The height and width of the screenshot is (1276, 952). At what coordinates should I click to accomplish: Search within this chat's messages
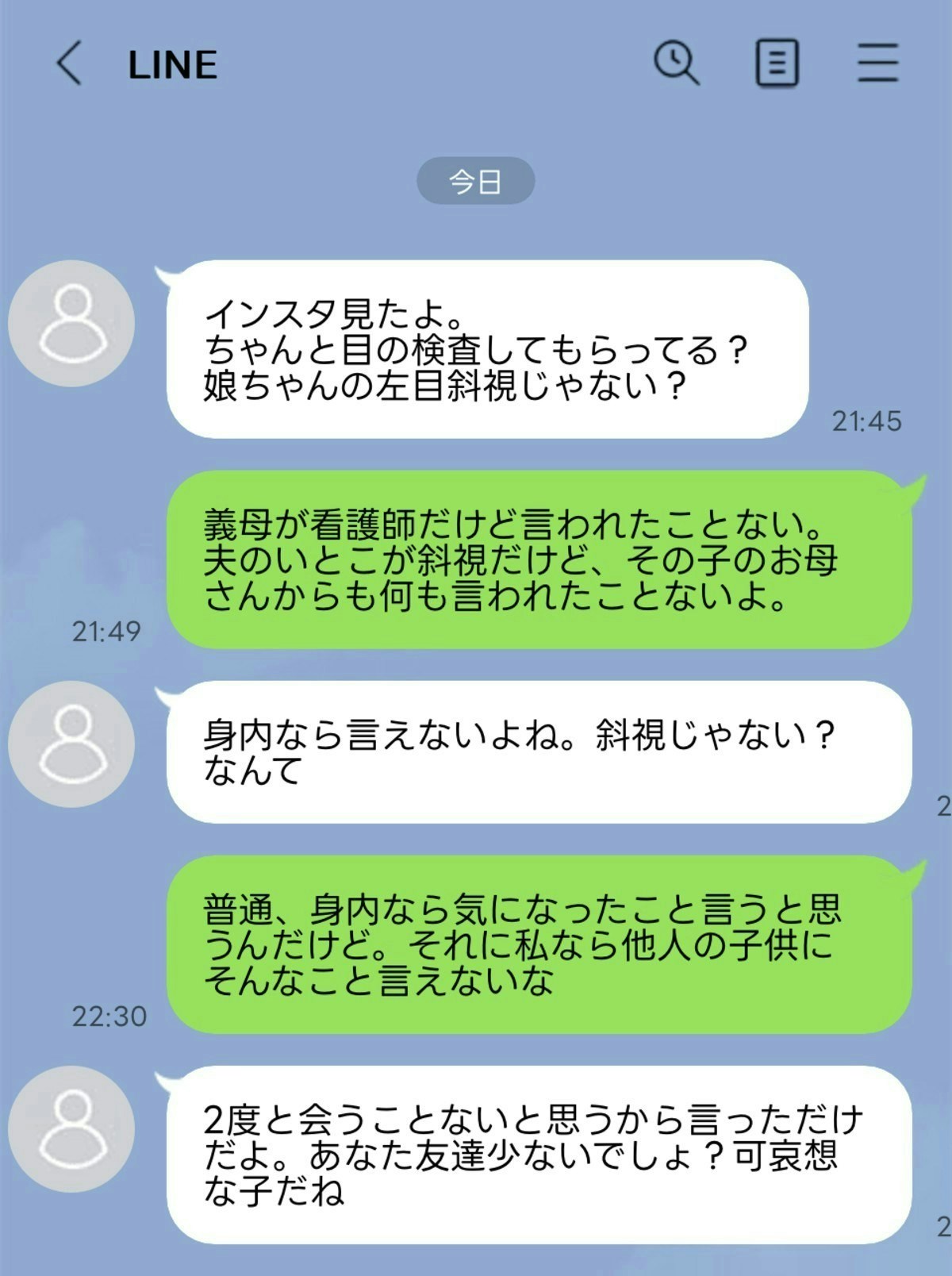(x=676, y=63)
